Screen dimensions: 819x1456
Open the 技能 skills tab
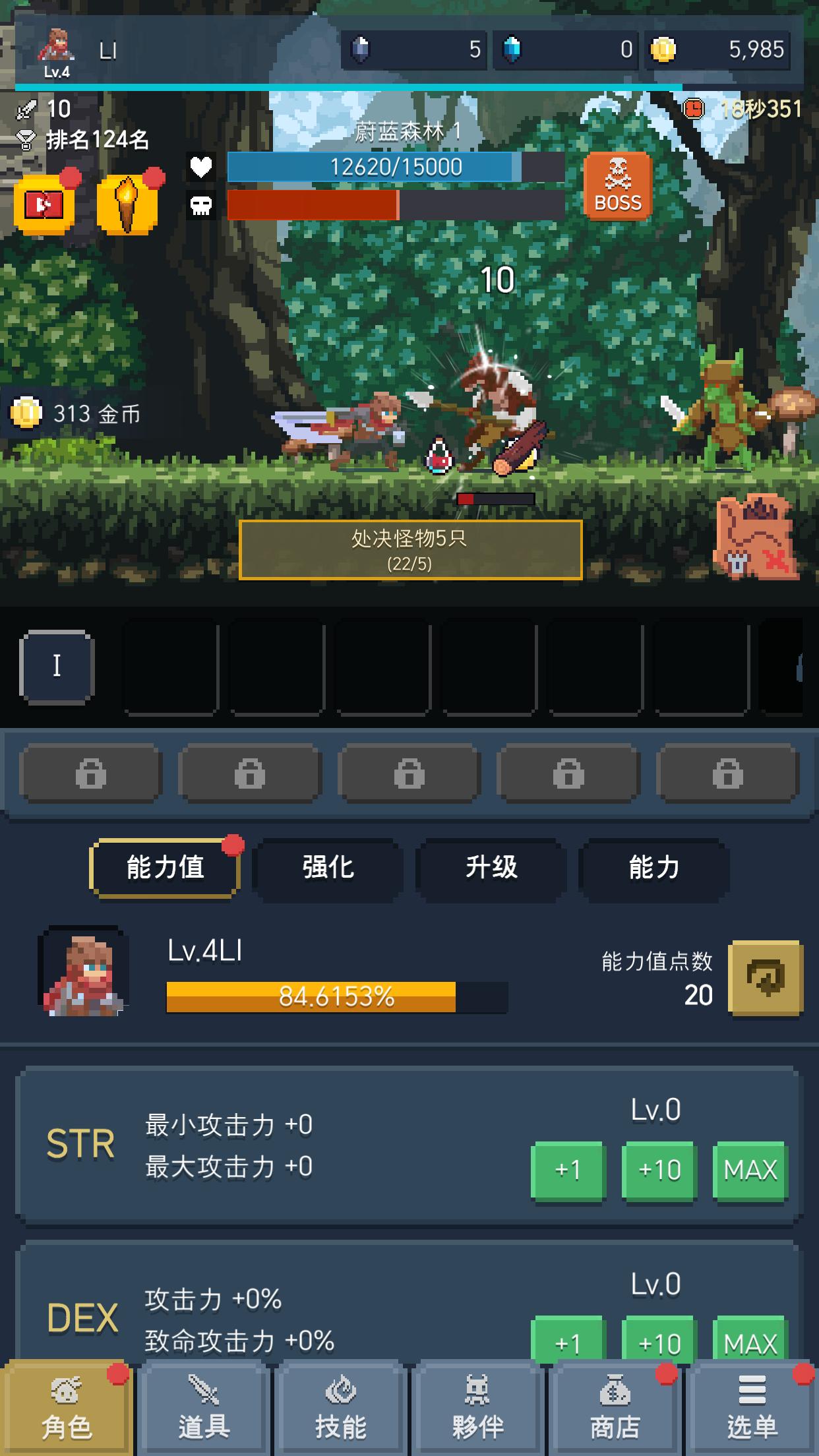click(x=341, y=1410)
